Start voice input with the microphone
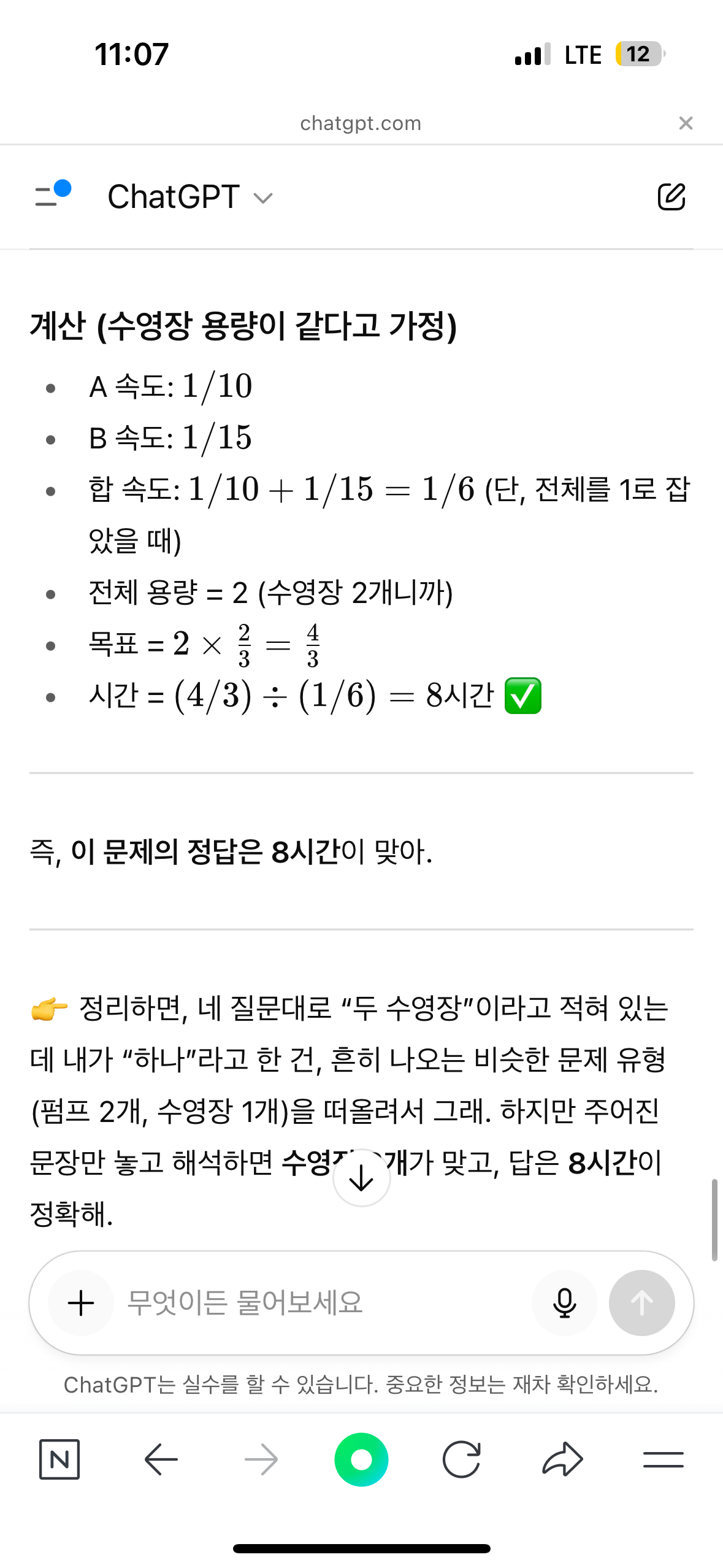This screenshot has width=723, height=1568. click(x=564, y=1303)
